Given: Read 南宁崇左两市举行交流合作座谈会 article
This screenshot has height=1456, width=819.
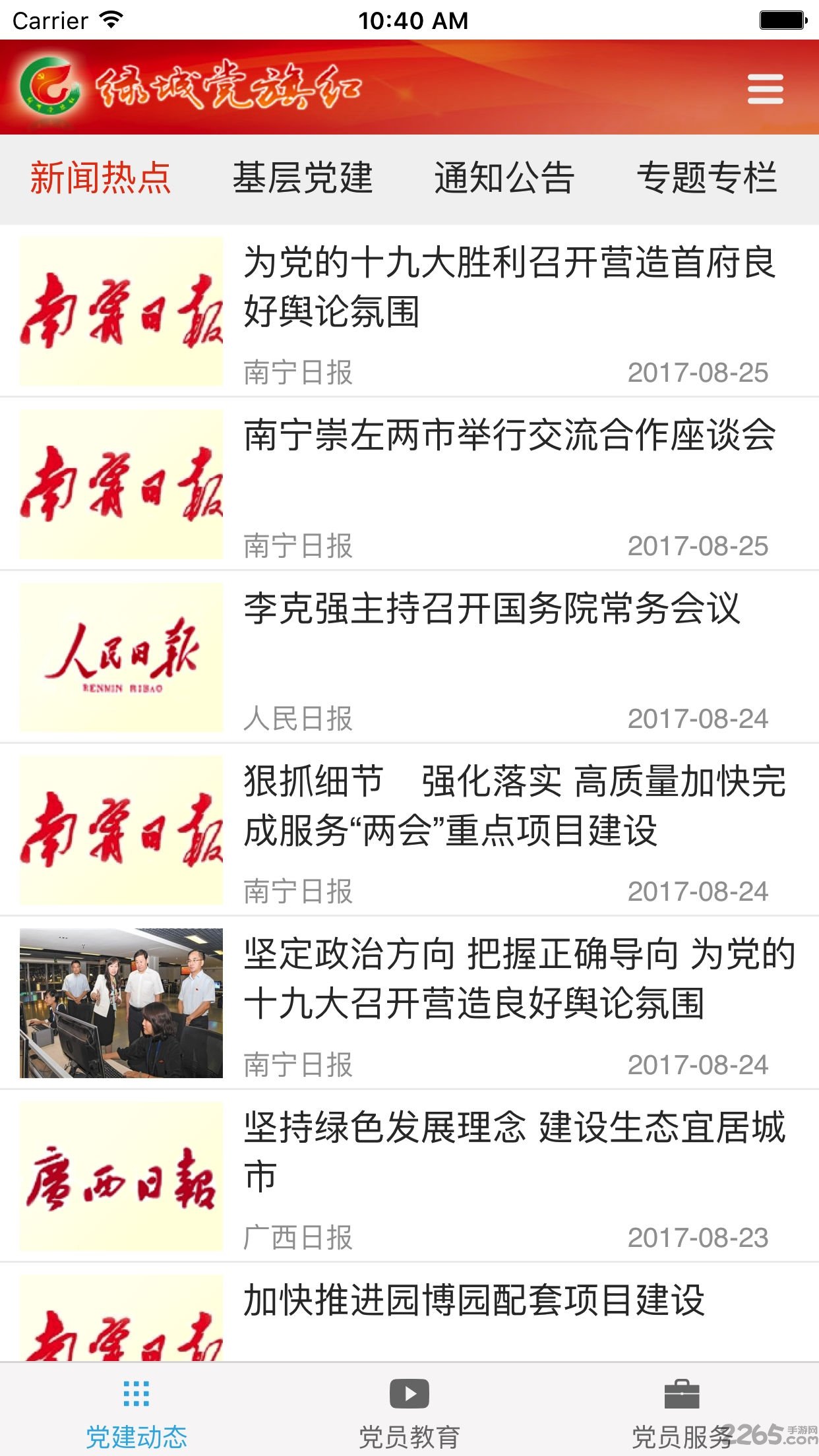Looking at the screenshot, I should coord(508,435).
